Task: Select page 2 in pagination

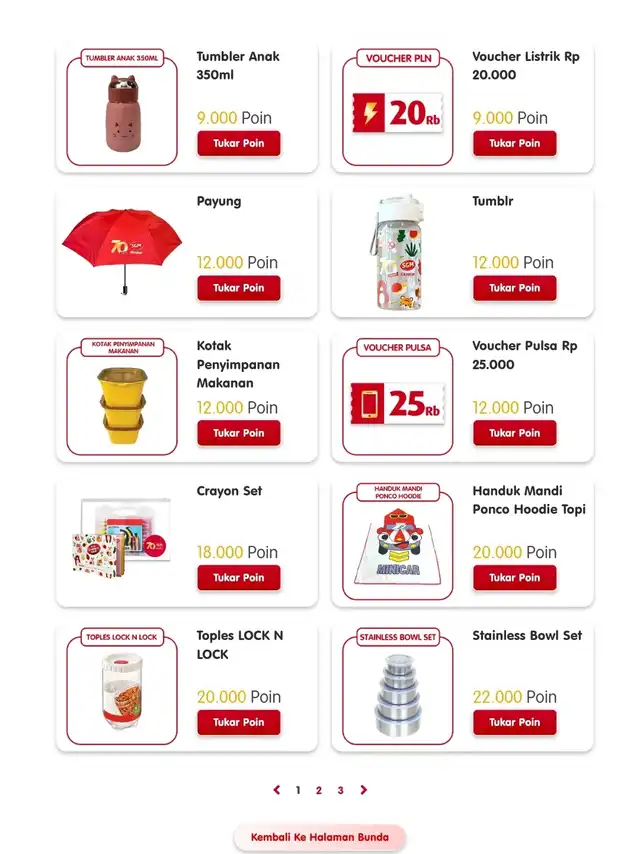Action: coord(319,790)
